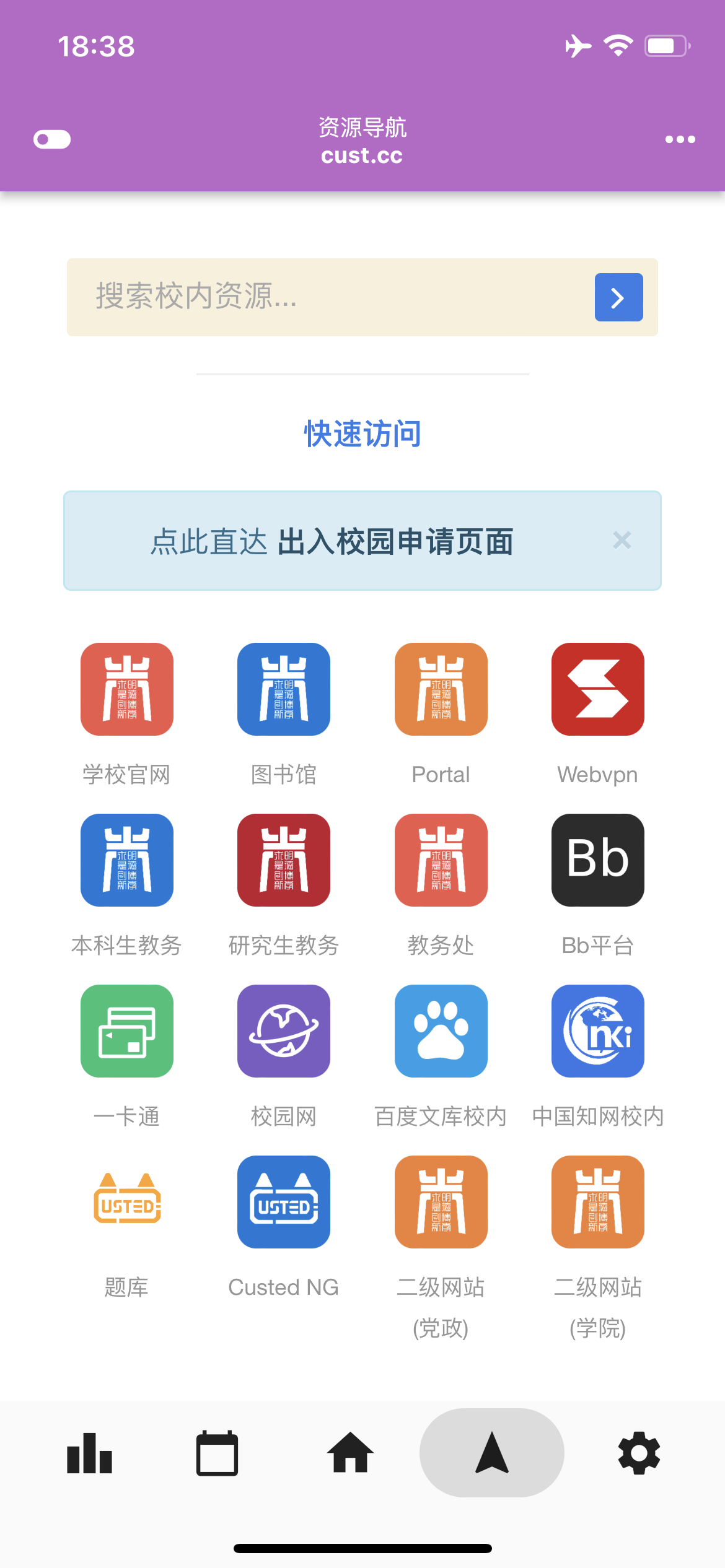Viewport: 725px width, 1568px height.
Task: Switch to the bar chart tab
Action: pyautogui.click(x=90, y=1453)
